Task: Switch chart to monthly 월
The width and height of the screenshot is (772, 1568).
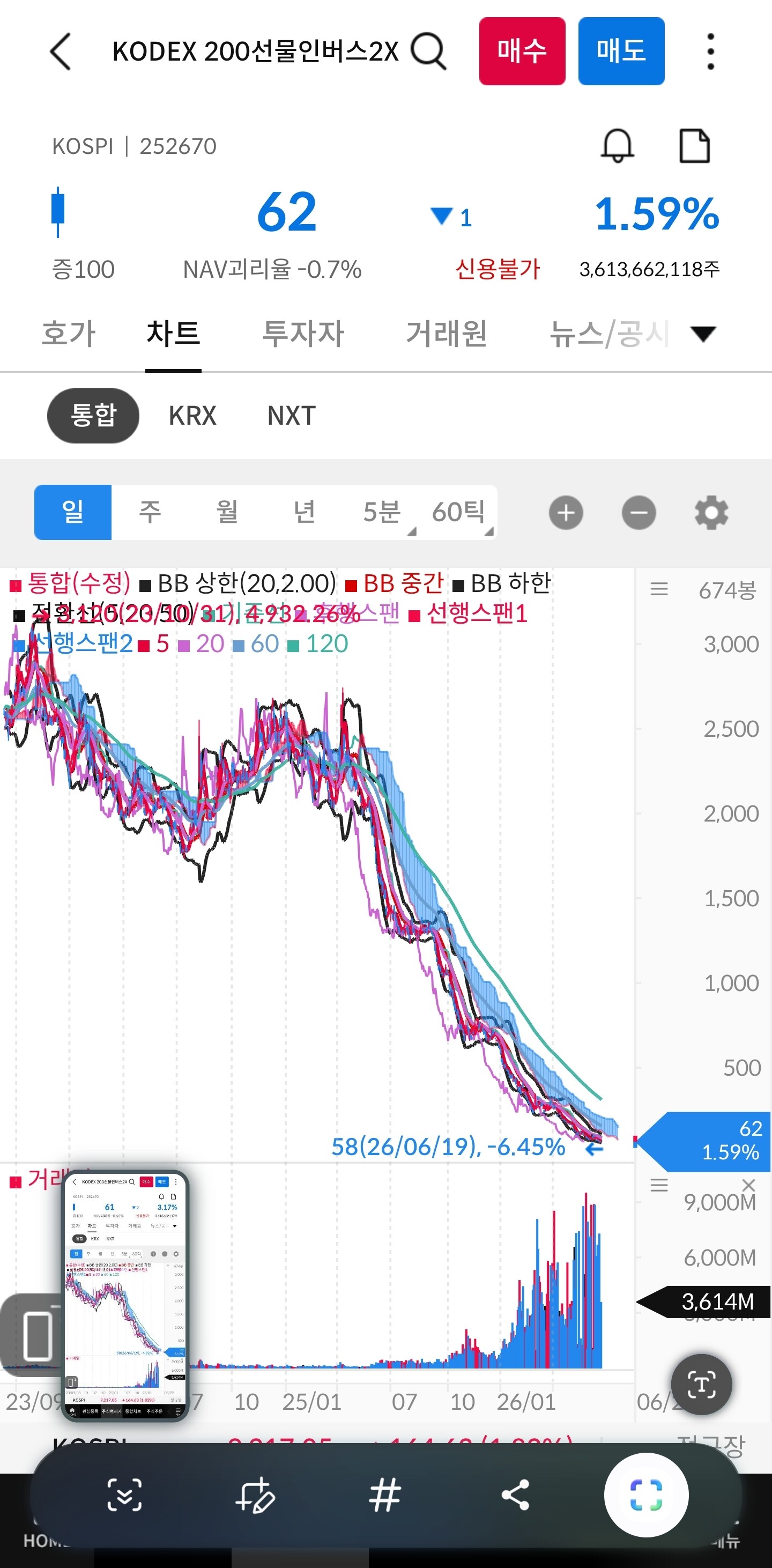Action: tap(227, 512)
